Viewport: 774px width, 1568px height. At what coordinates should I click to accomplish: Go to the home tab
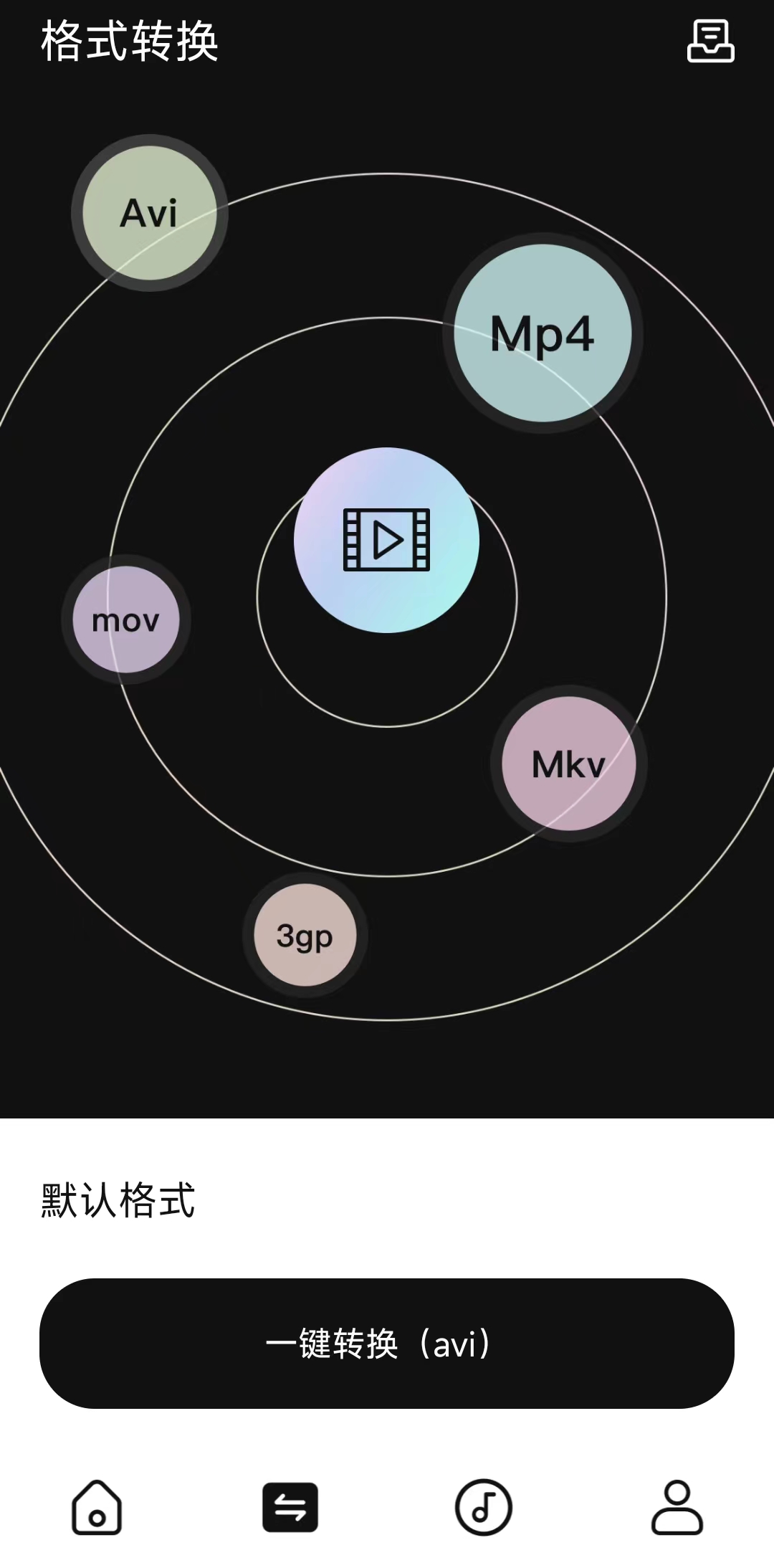pyautogui.click(x=97, y=1506)
